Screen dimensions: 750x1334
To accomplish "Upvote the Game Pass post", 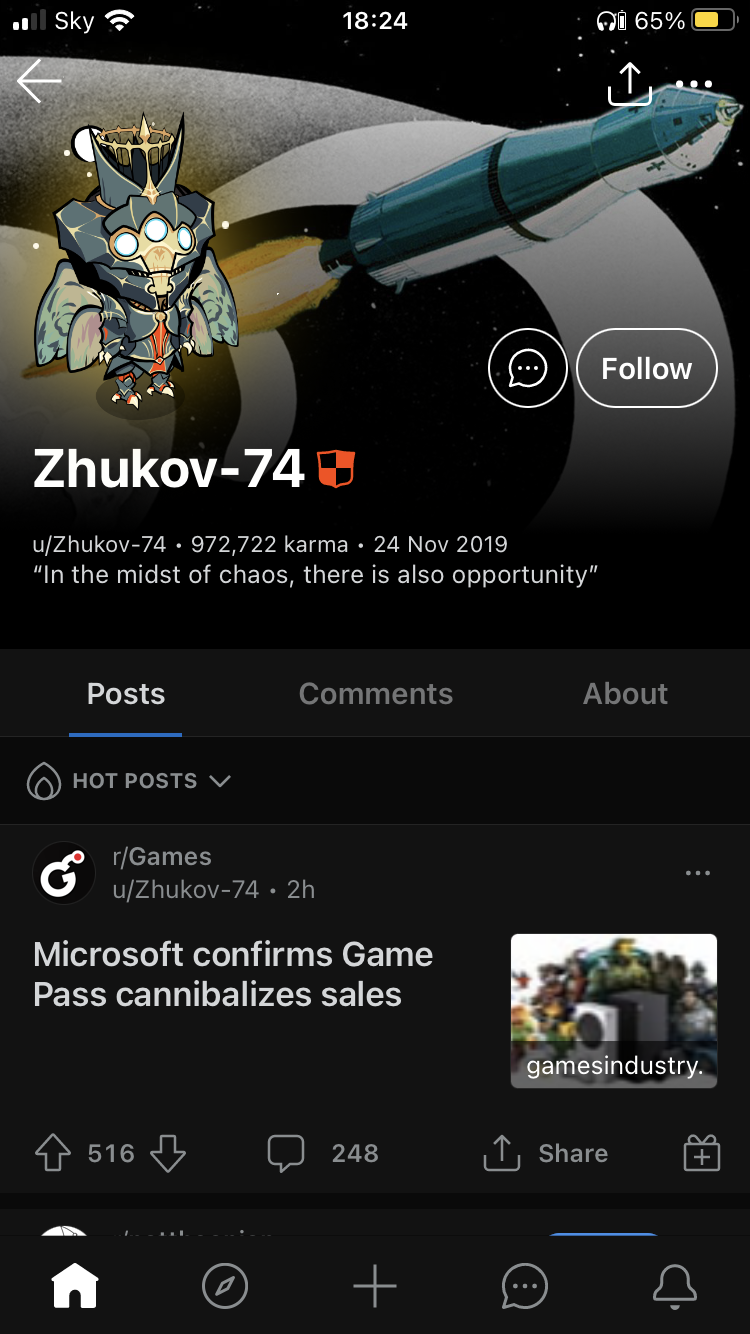I will [53, 1154].
